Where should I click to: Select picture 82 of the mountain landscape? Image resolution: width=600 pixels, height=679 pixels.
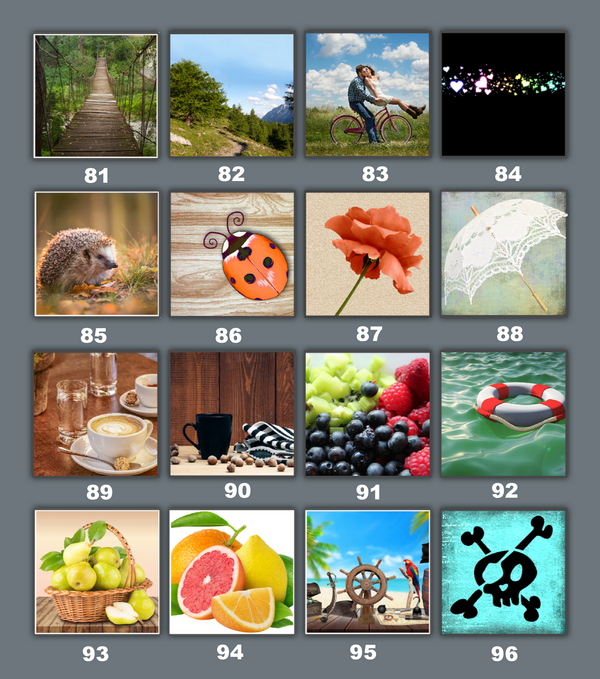point(231,95)
